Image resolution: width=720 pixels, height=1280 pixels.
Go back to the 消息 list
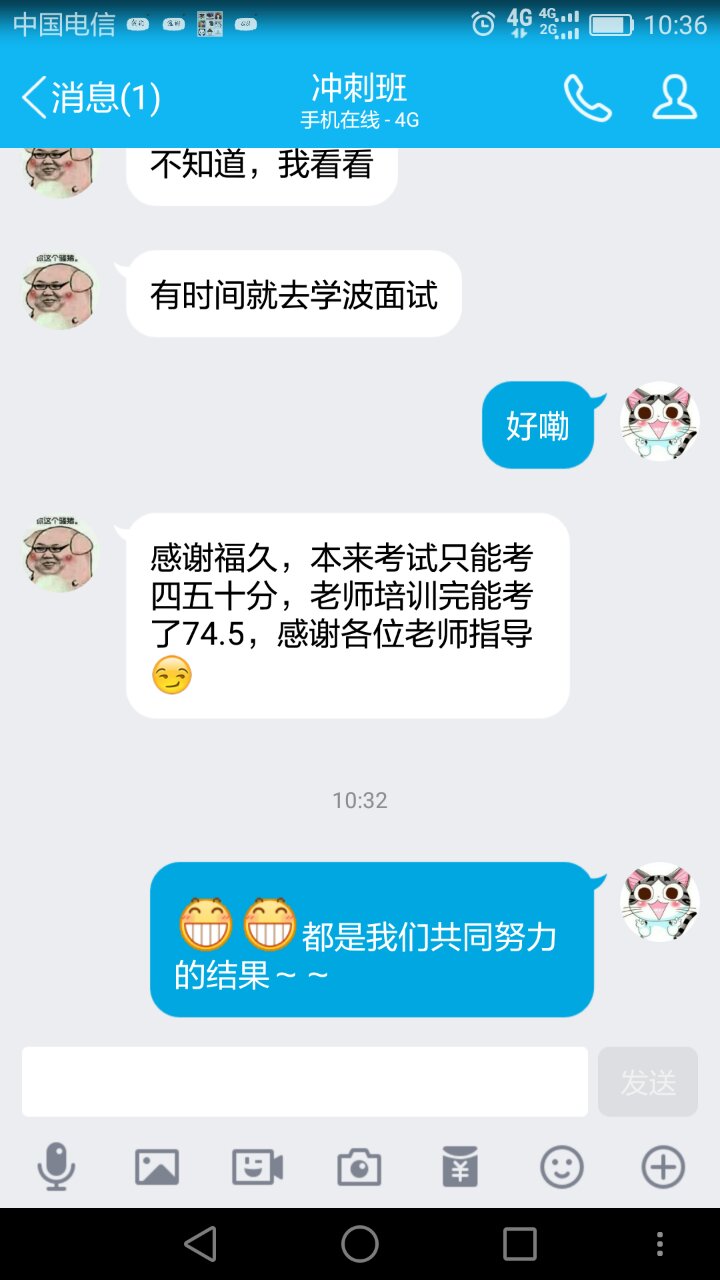pyautogui.click(x=90, y=98)
